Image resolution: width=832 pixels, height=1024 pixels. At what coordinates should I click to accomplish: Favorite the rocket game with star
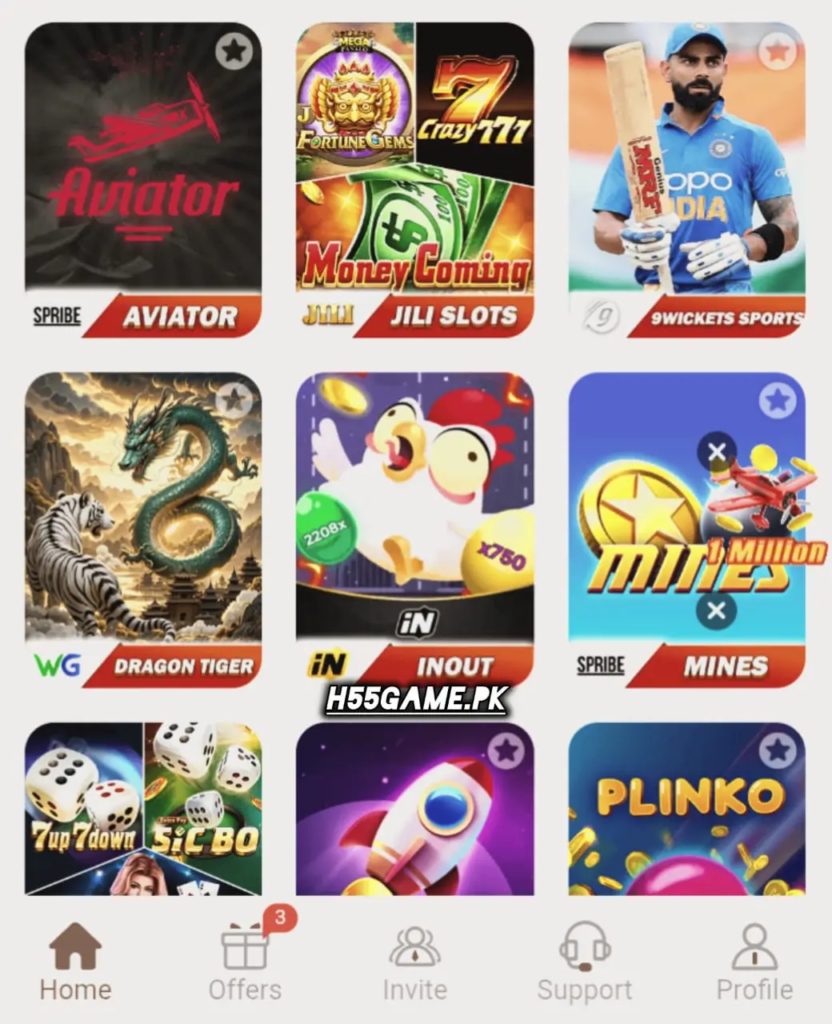(x=506, y=750)
